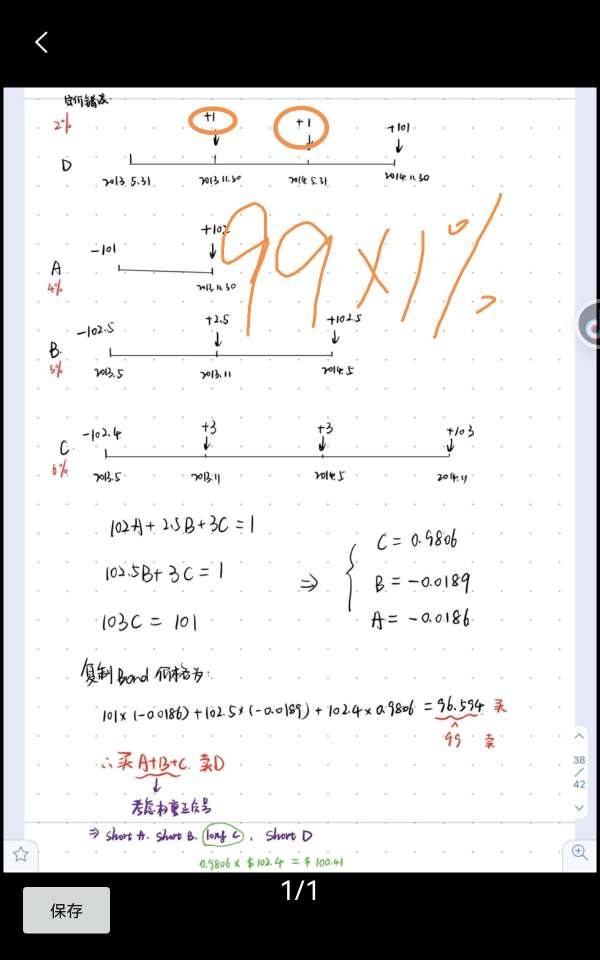This screenshot has height=960, width=600.
Task: Tap the 保存 button to save the image
Action: tap(66, 910)
